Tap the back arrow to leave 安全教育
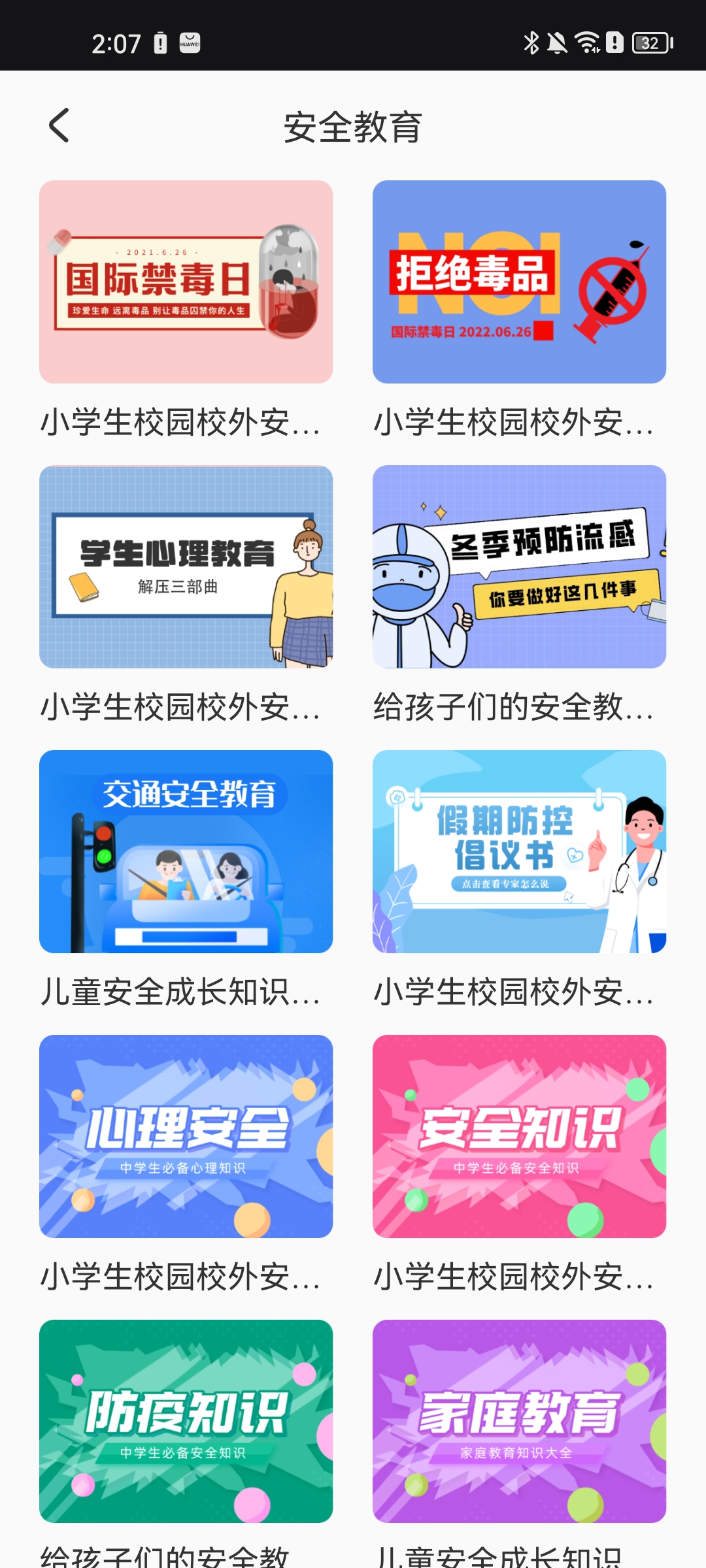Image resolution: width=706 pixels, height=1568 pixels. point(60,125)
